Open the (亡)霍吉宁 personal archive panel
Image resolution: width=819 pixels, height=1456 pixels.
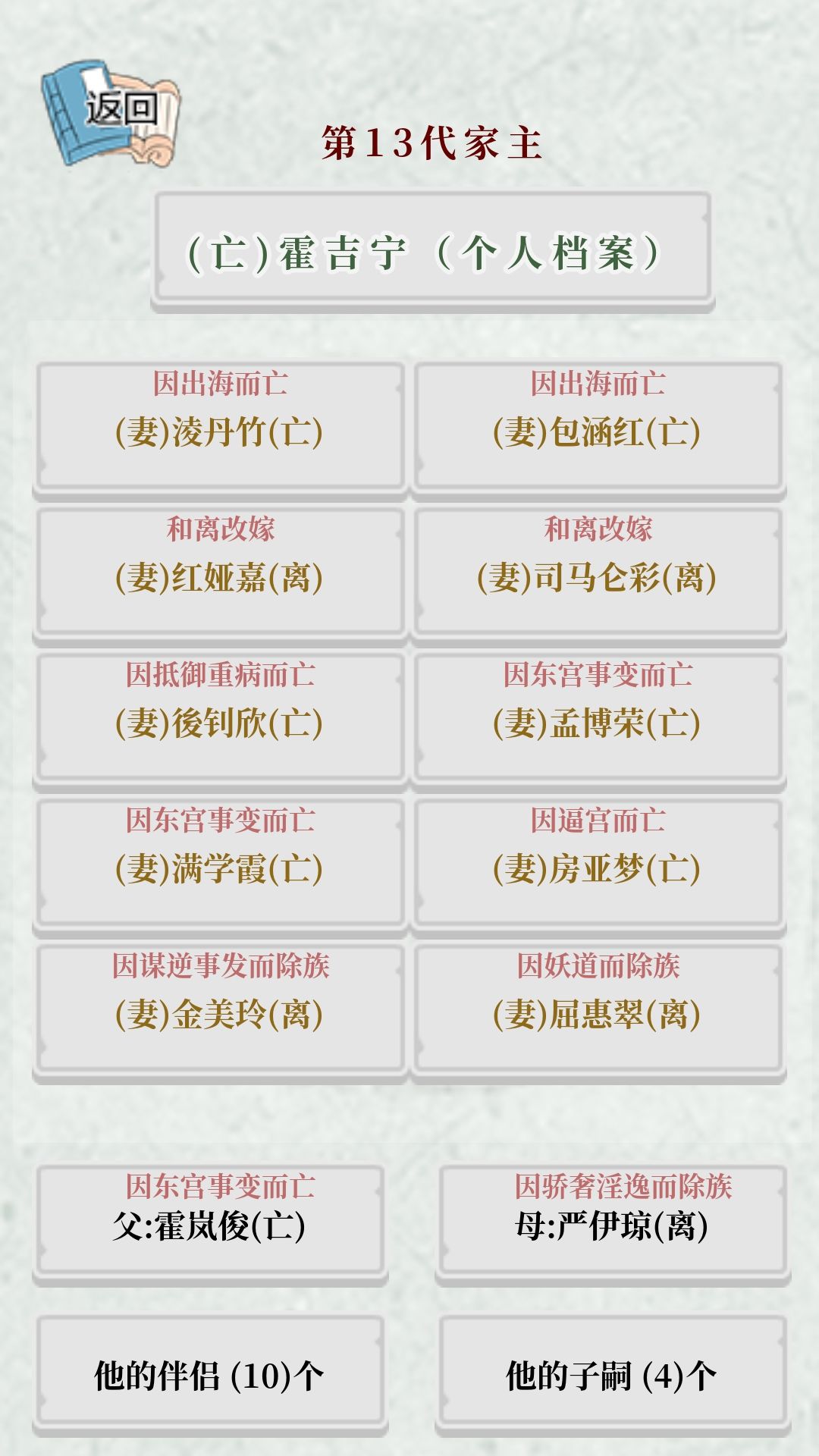(x=432, y=250)
